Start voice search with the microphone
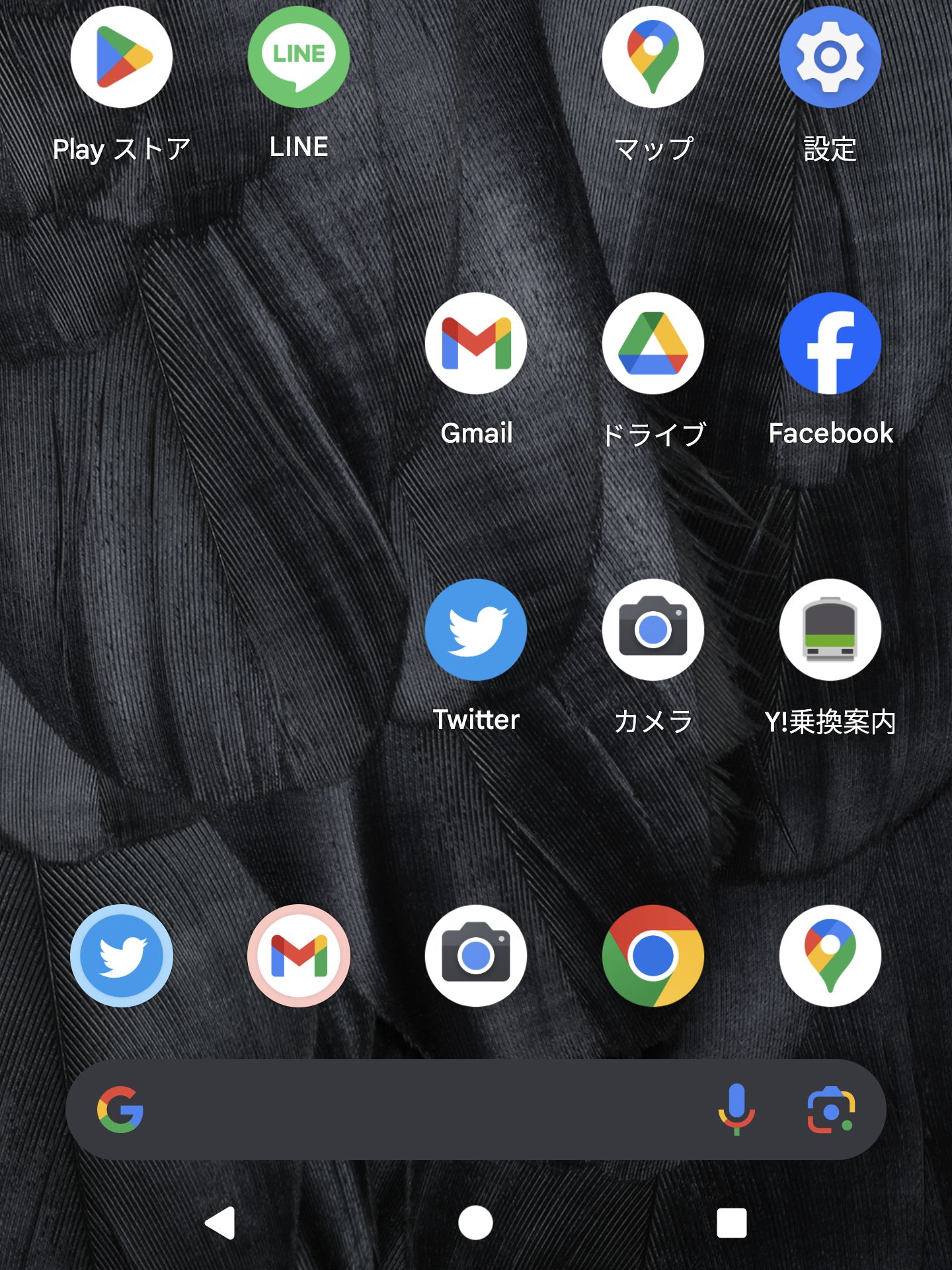This screenshot has width=952, height=1270. point(736,1109)
